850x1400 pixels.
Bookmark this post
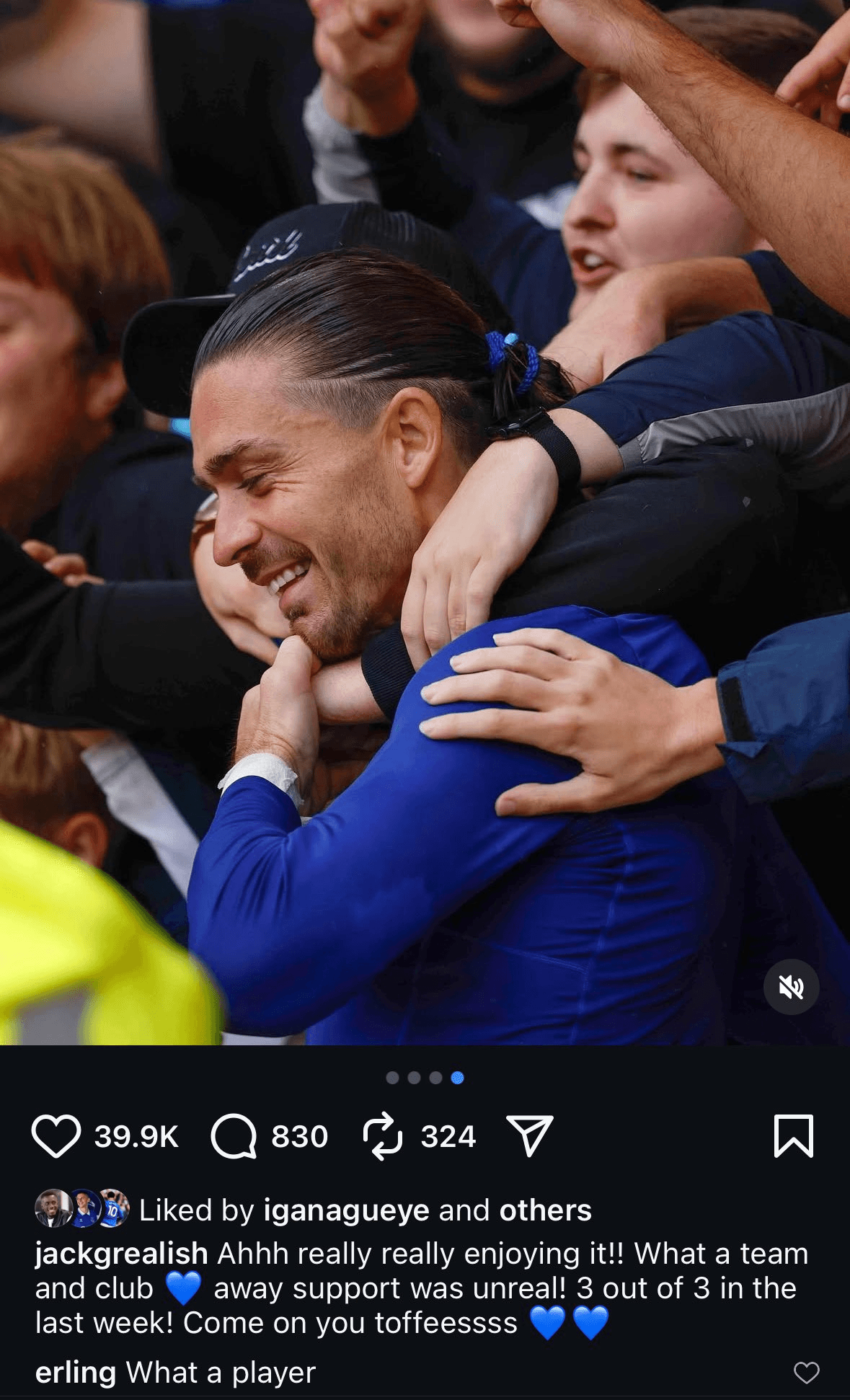[x=793, y=1136]
